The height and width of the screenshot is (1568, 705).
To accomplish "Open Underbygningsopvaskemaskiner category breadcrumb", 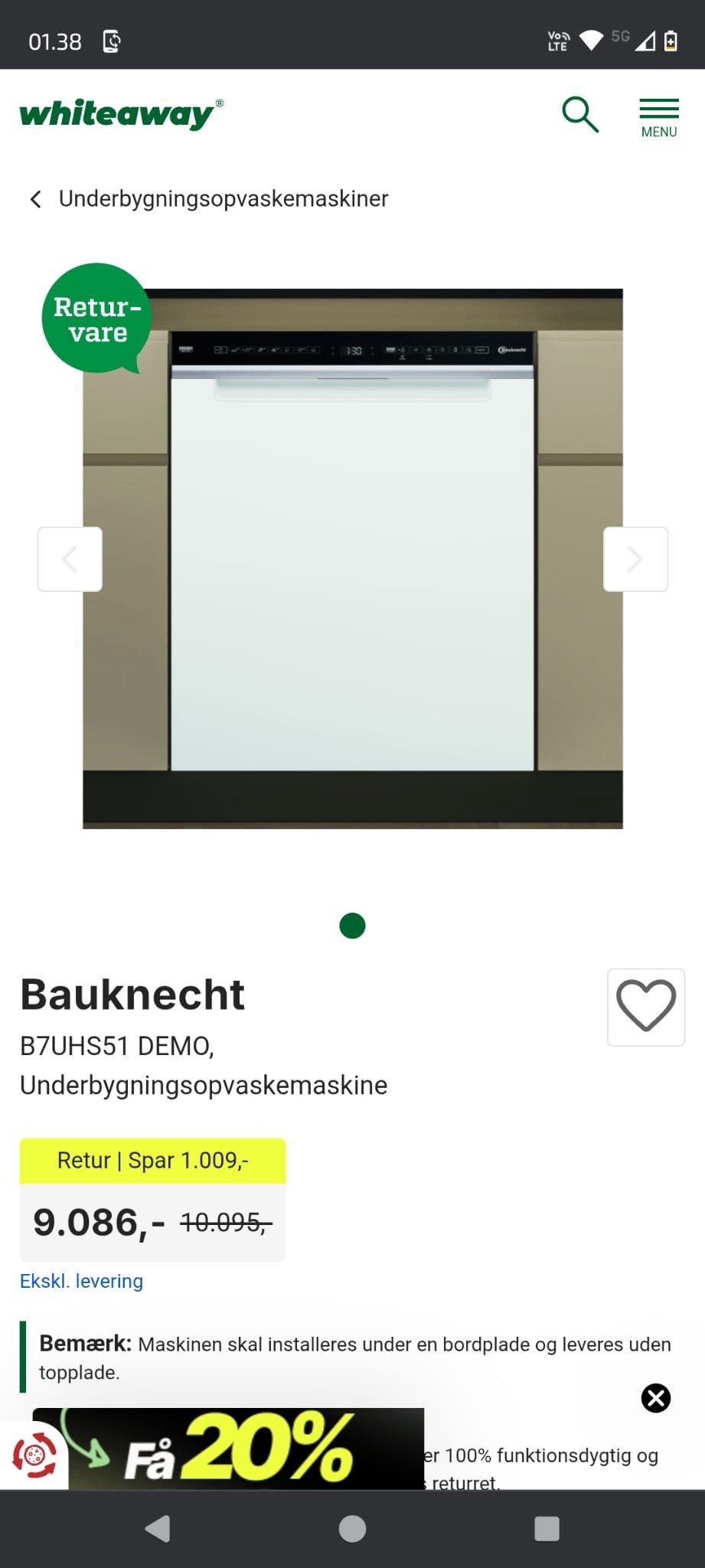I will 224,198.
